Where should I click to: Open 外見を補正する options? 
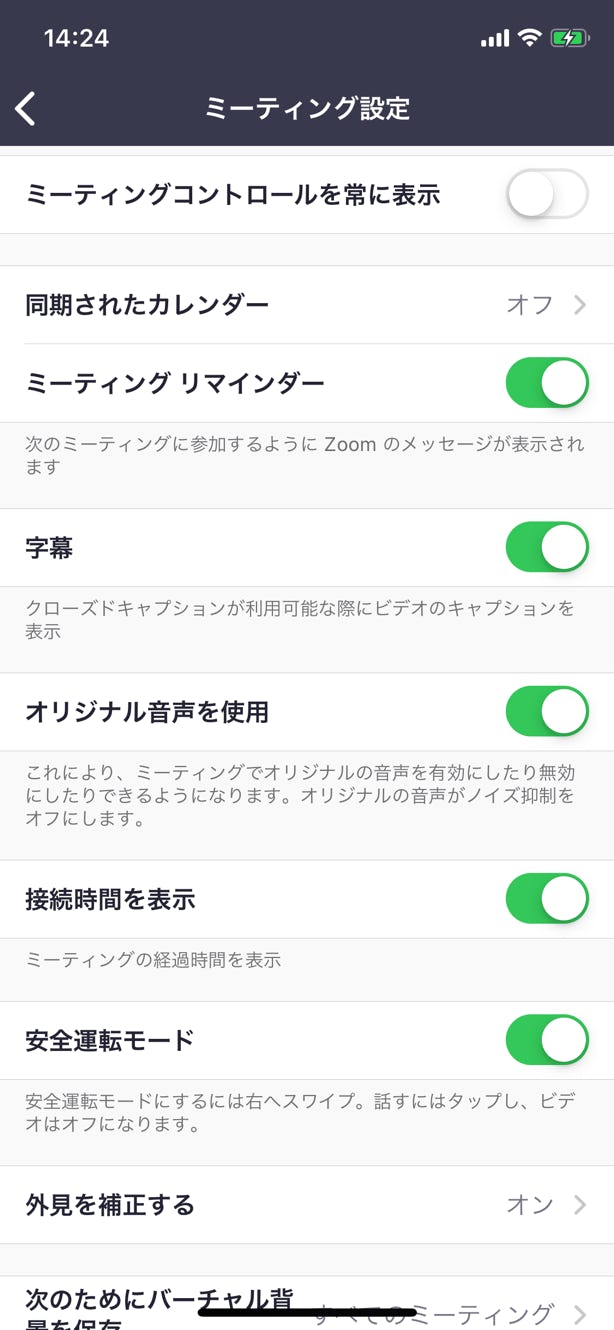coord(306,1205)
